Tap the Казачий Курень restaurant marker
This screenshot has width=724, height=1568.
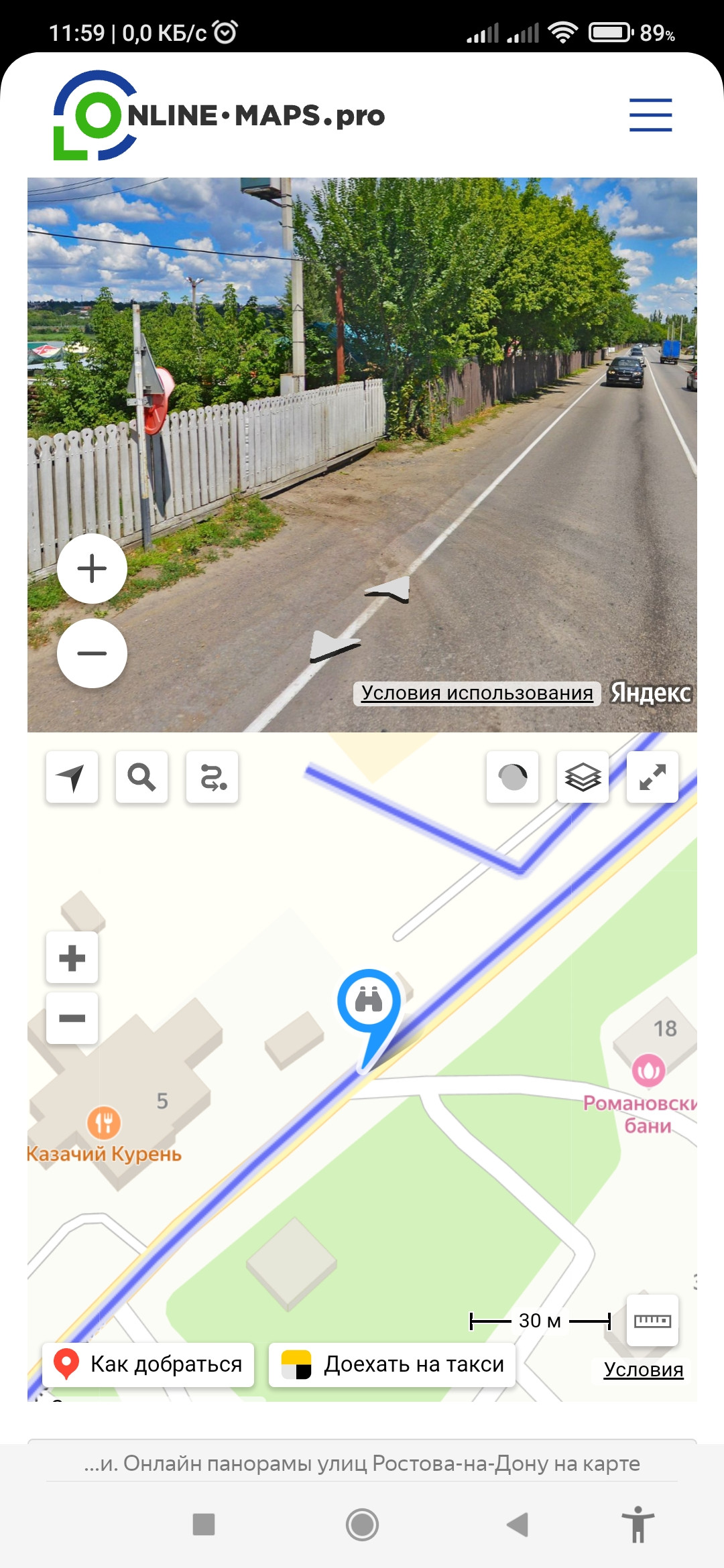click(104, 1122)
